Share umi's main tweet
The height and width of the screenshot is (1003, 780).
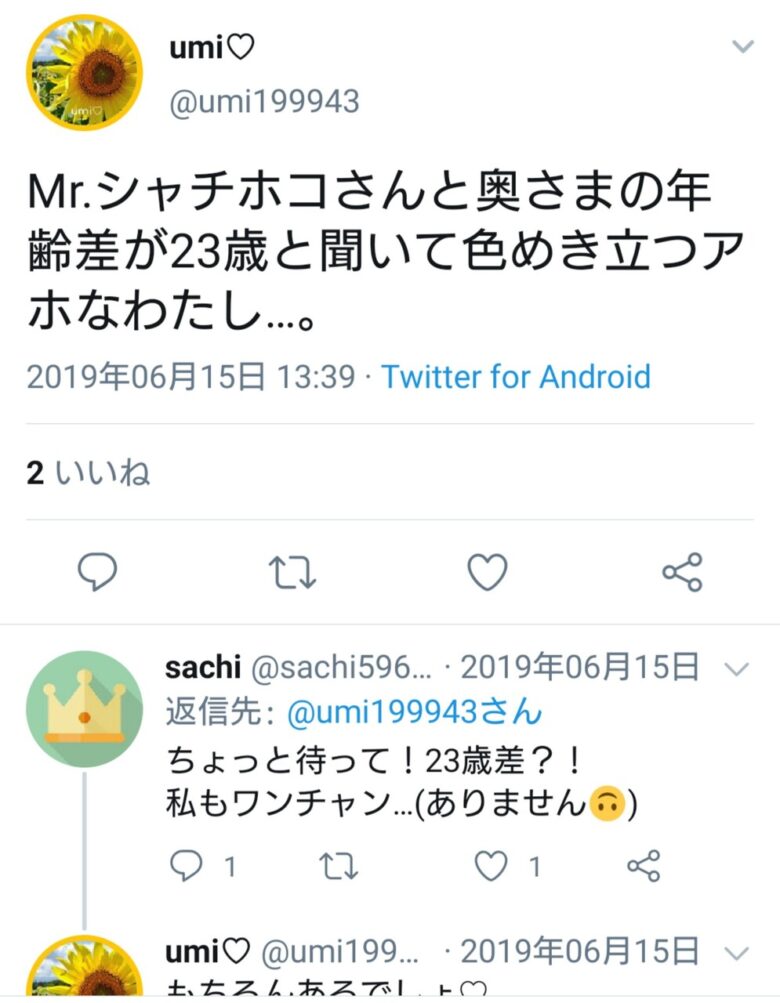pyautogui.click(x=683, y=572)
